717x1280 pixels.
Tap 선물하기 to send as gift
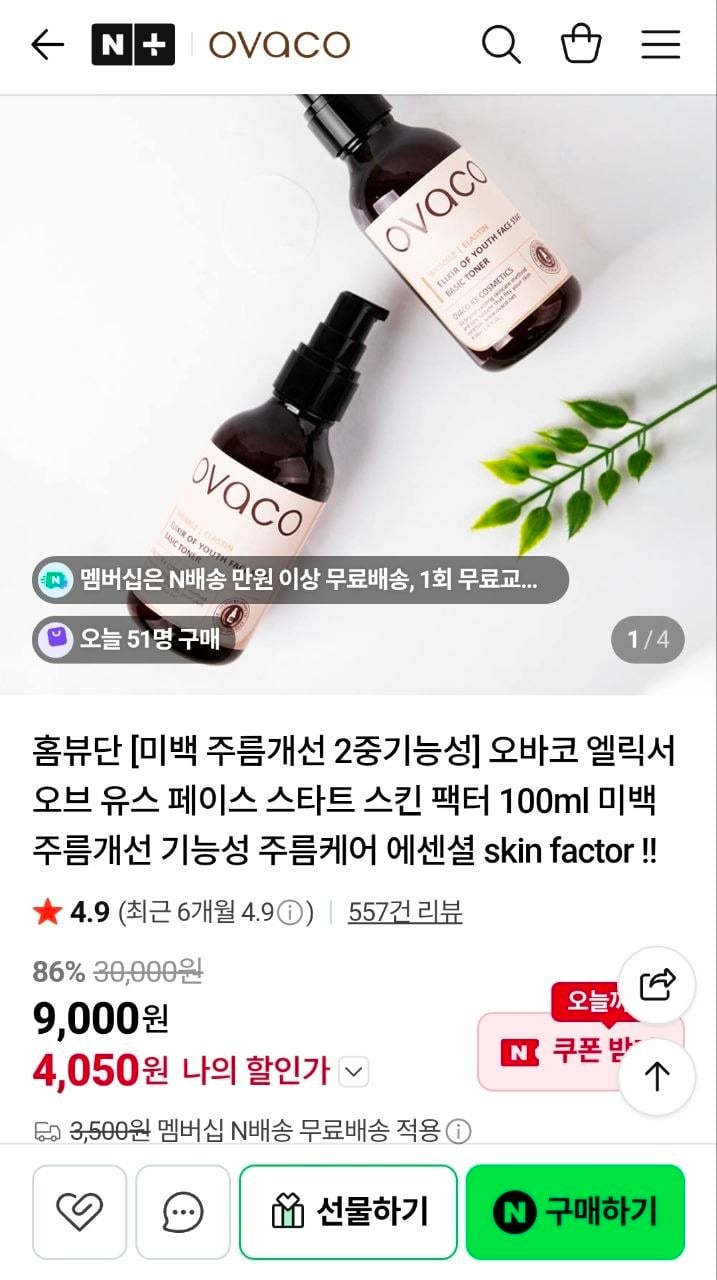348,1212
